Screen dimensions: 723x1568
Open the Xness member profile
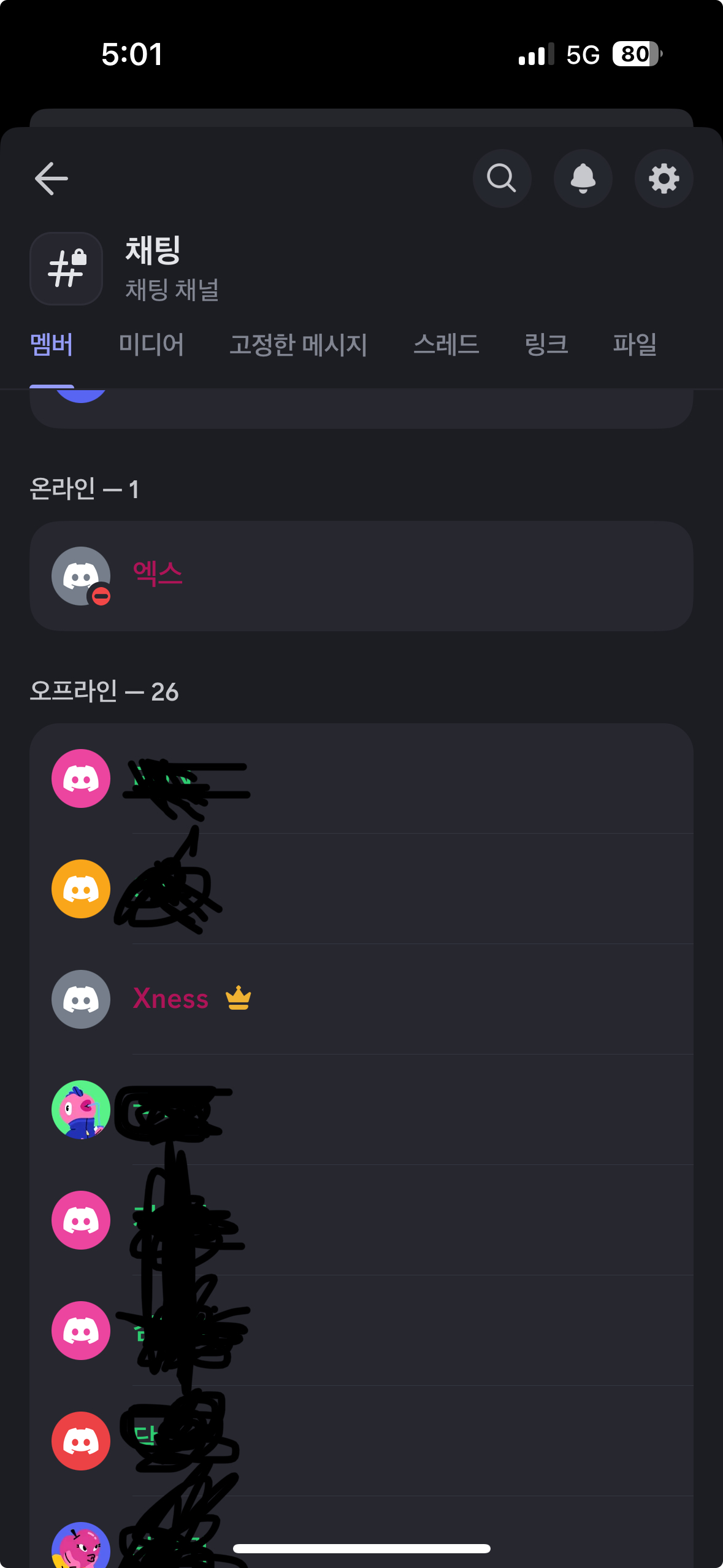pos(361,999)
